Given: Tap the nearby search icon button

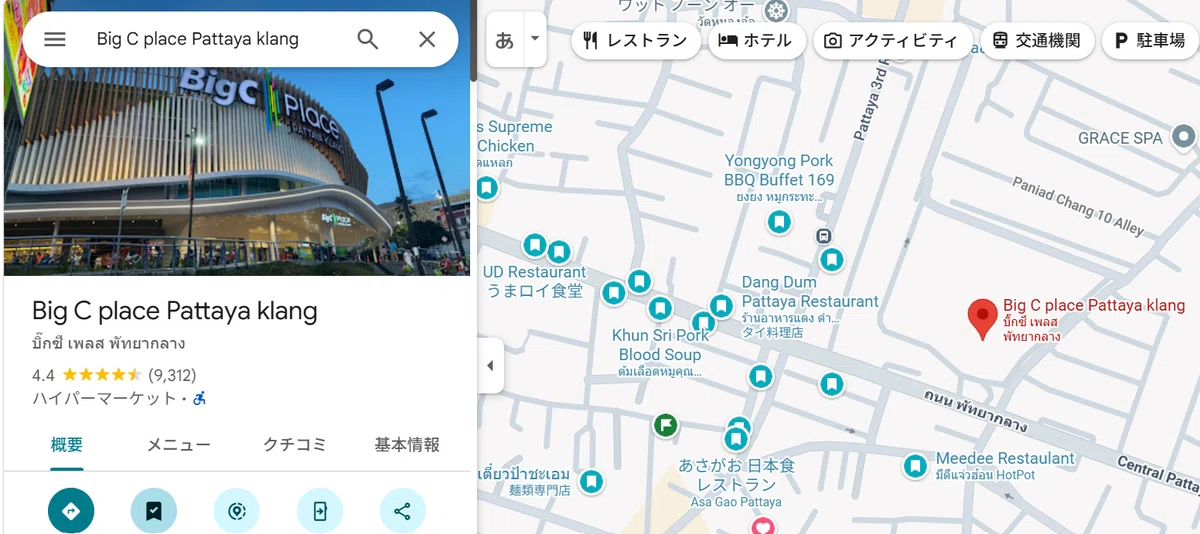Looking at the screenshot, I should (x=237, y=511).
